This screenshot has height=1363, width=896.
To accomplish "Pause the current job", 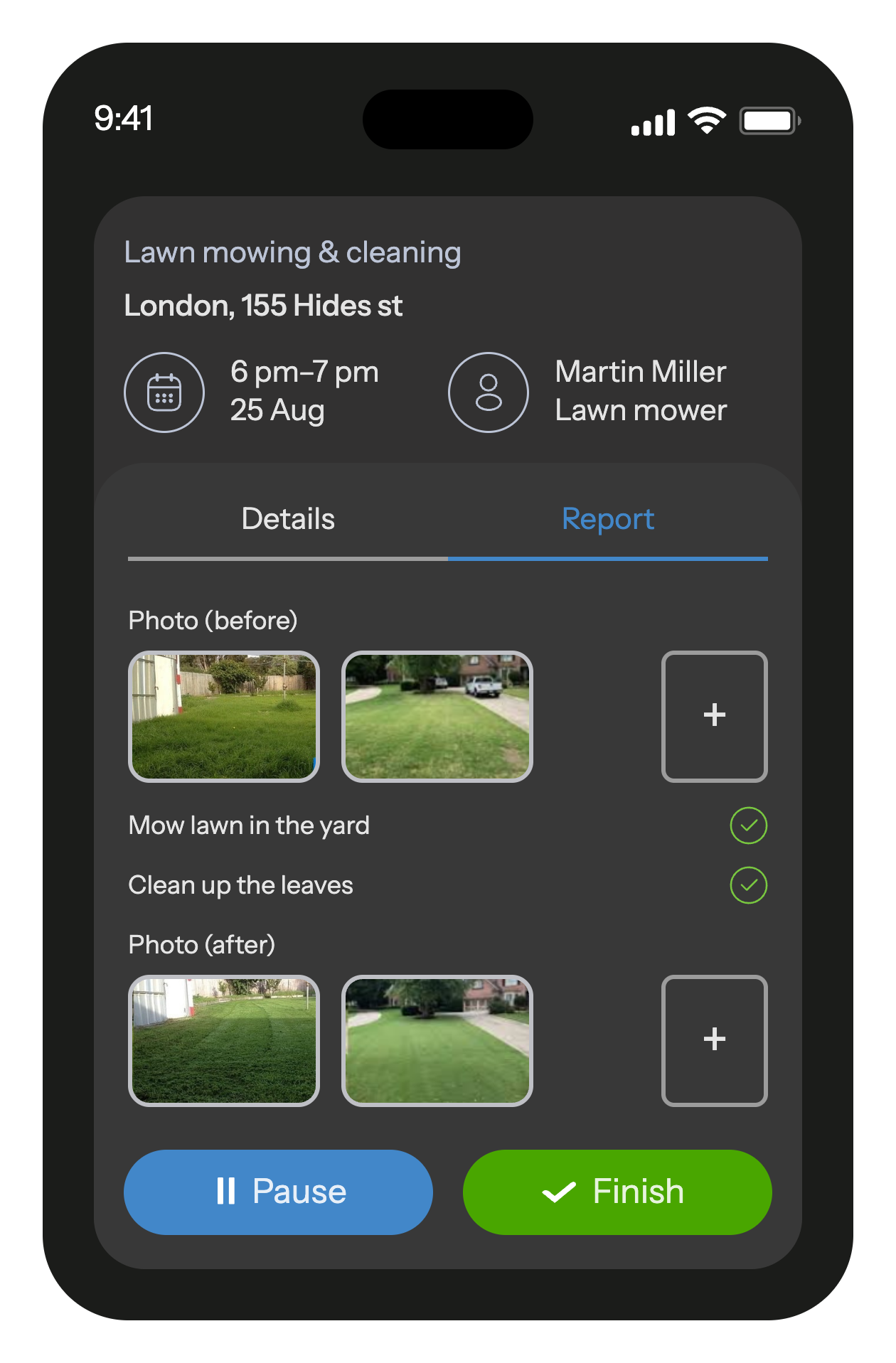I will pos(278,1192).
